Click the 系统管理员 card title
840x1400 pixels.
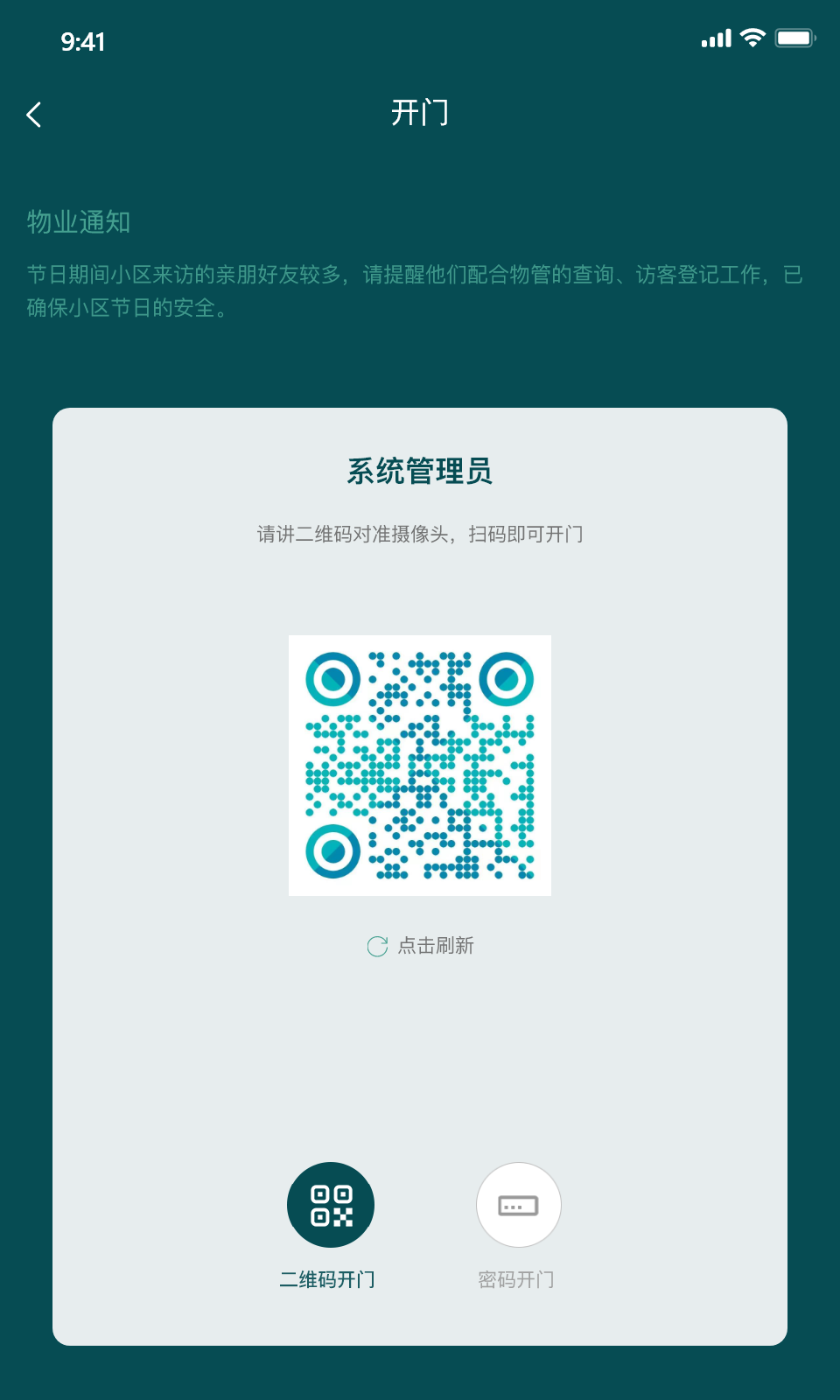point(420,471)
